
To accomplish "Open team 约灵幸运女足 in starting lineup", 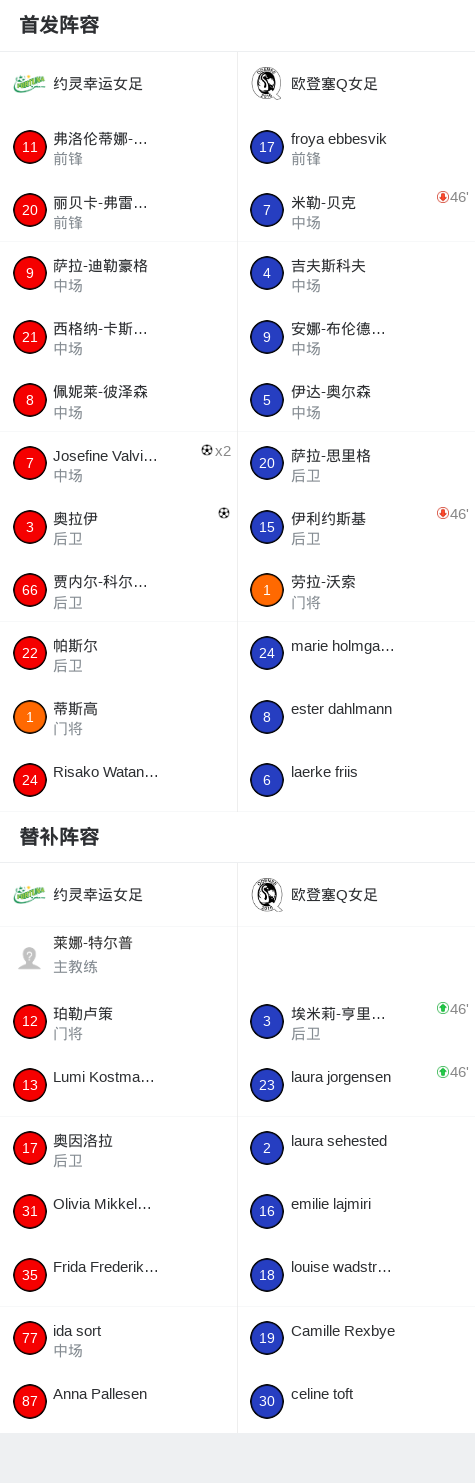I will pos(118,84).
